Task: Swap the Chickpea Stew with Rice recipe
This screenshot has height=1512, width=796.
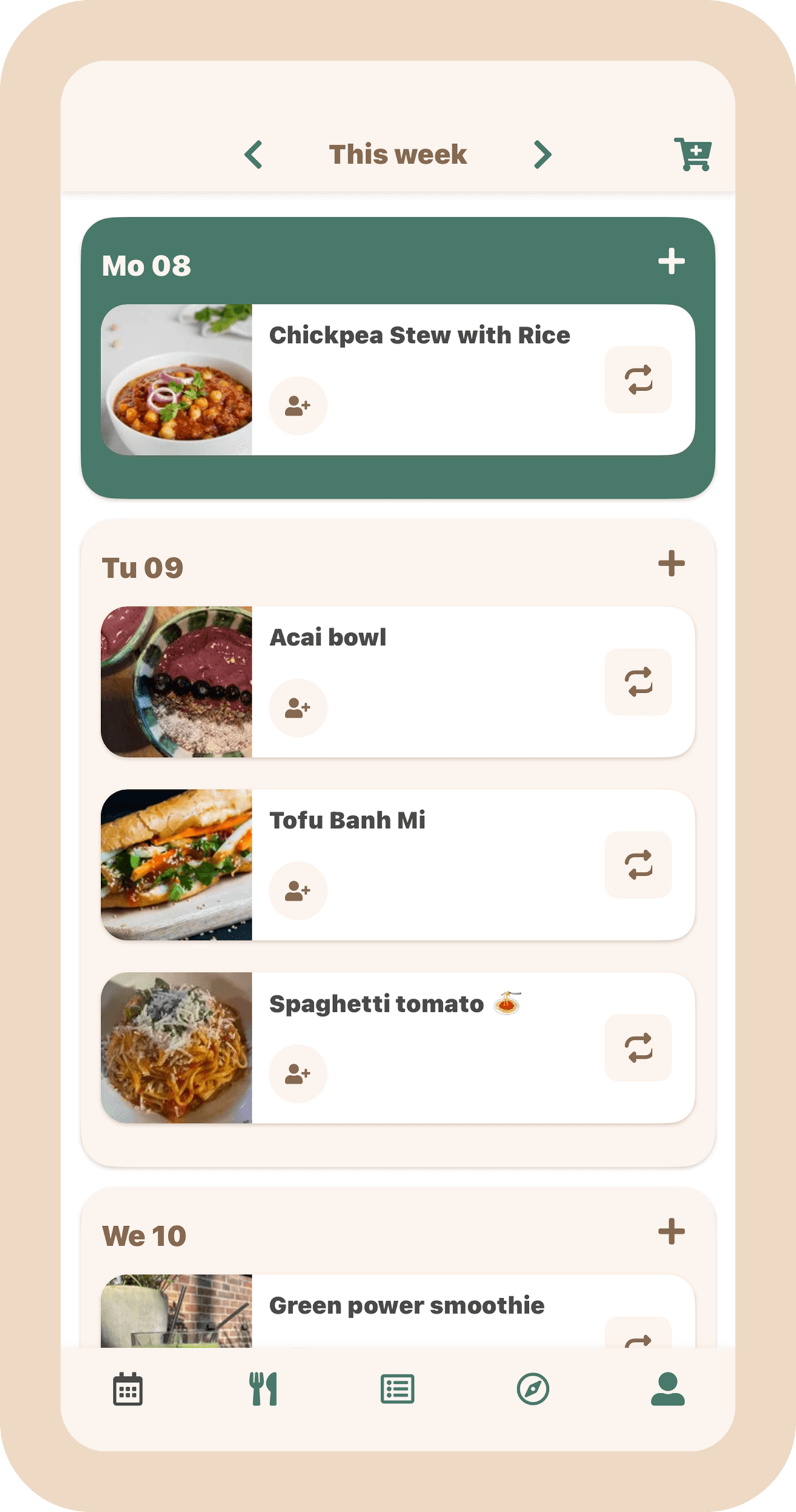Action: coord(638,380)
